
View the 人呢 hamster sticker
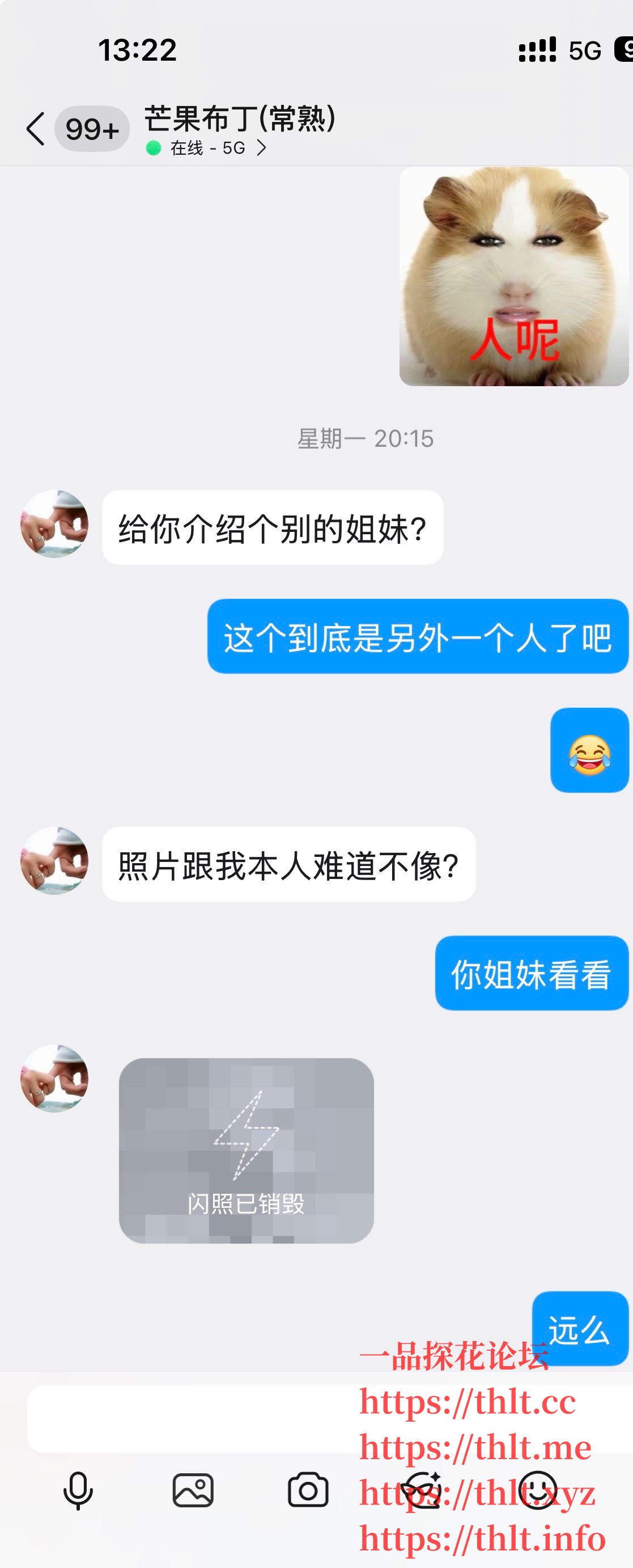point(513,276)
